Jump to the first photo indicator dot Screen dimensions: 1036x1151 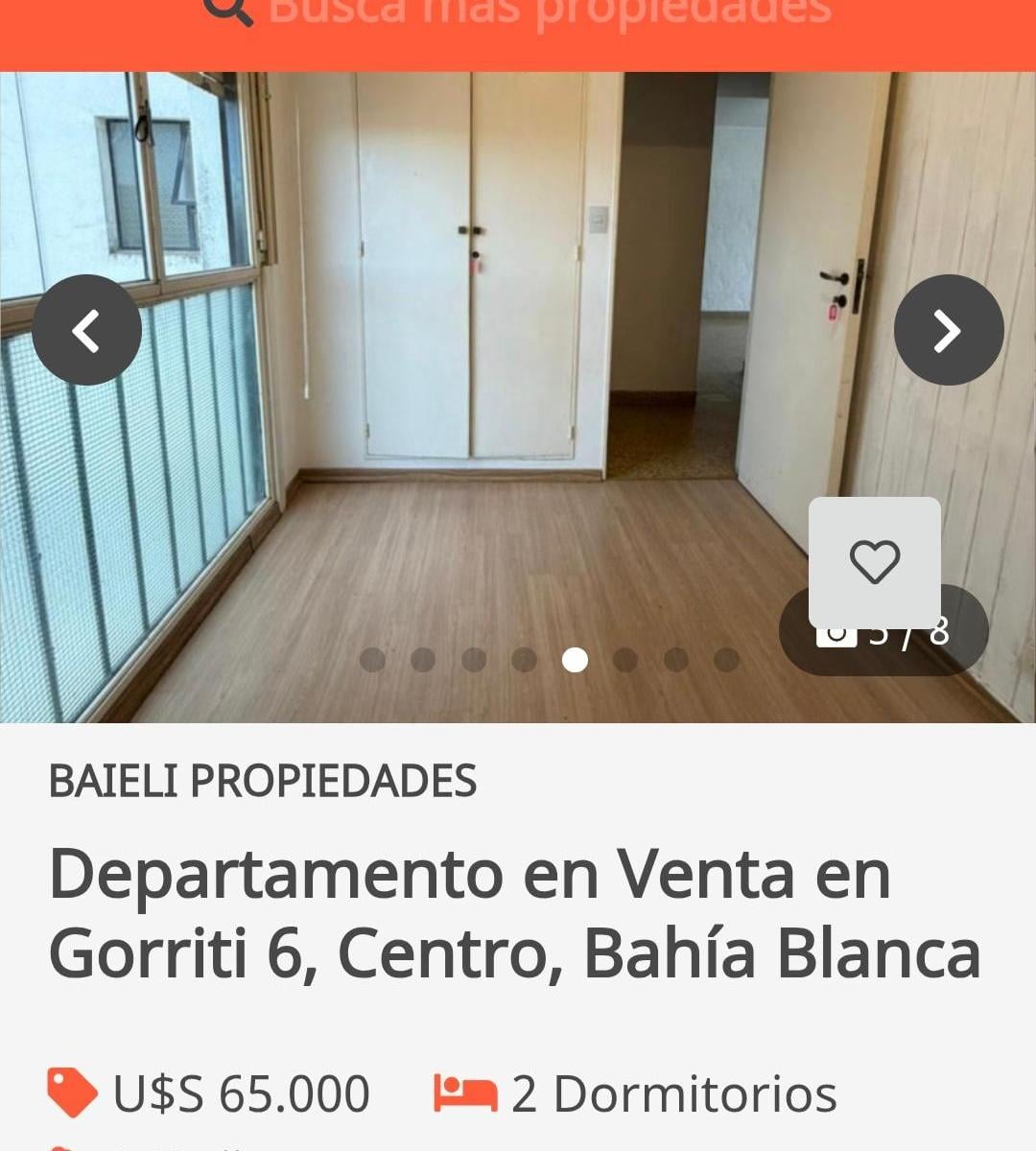click(372, 660)
